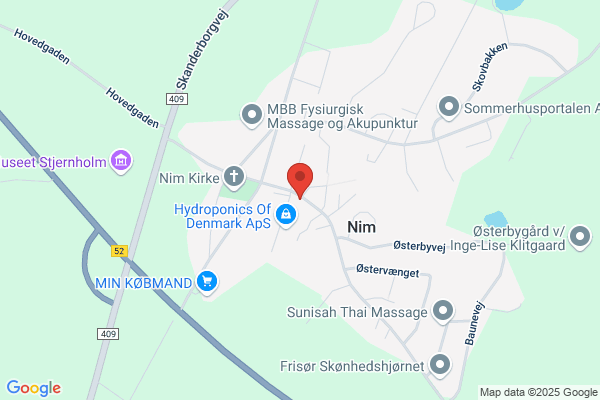Open the Sommerhusportalen place pin
The width and height of the screenshot is (600, 400).
[x=448, y=108]
